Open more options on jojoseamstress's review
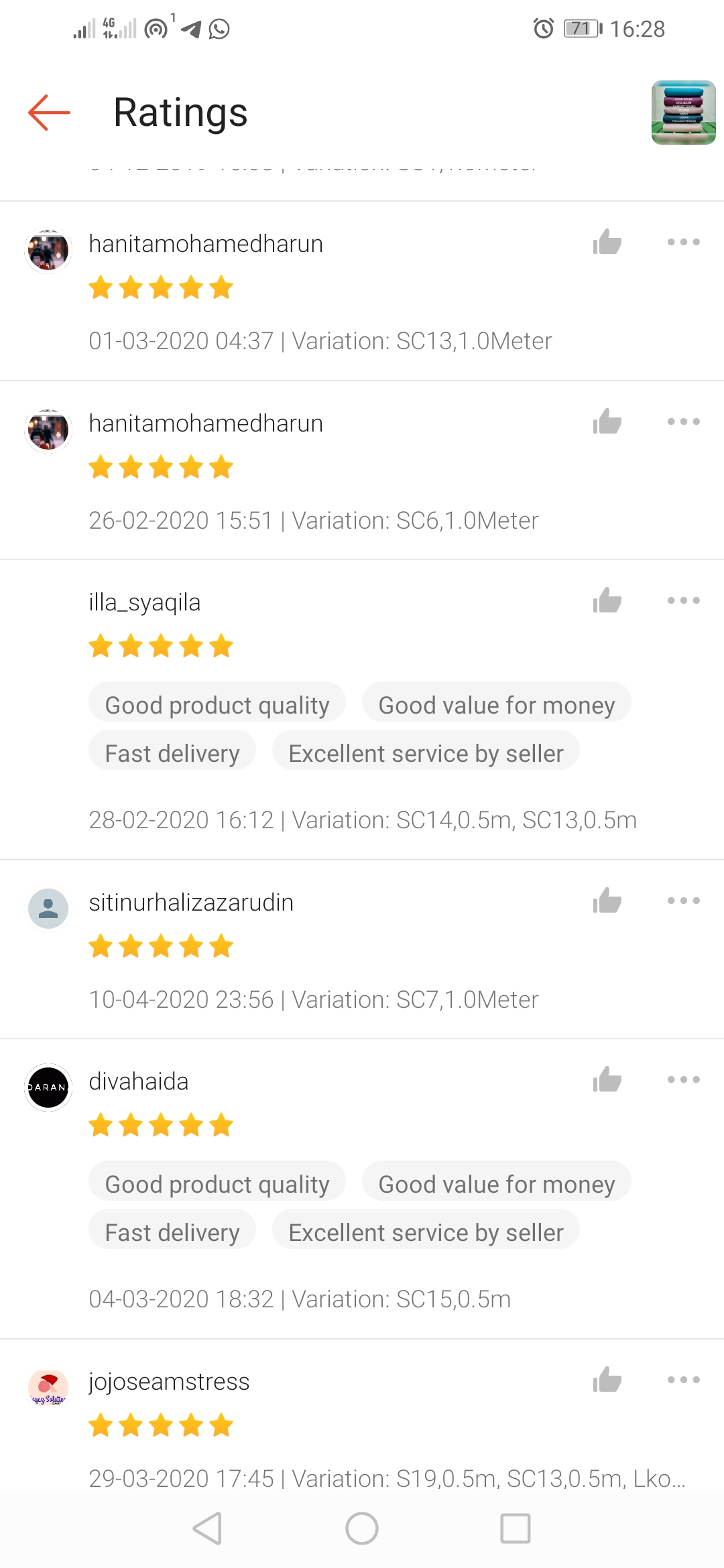724x1568 pixels. pos(683,1380)
